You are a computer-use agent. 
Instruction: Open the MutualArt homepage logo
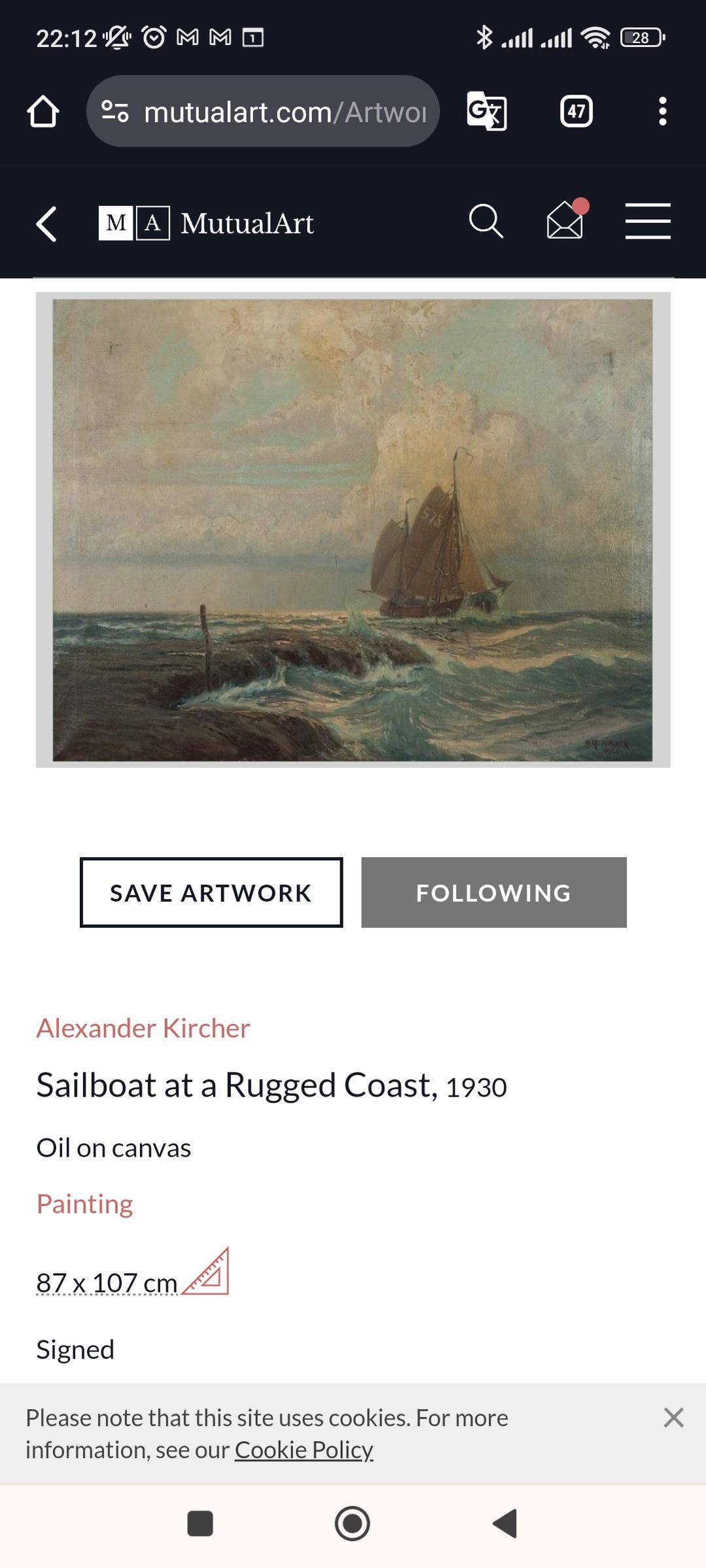(x=206, y=223)
